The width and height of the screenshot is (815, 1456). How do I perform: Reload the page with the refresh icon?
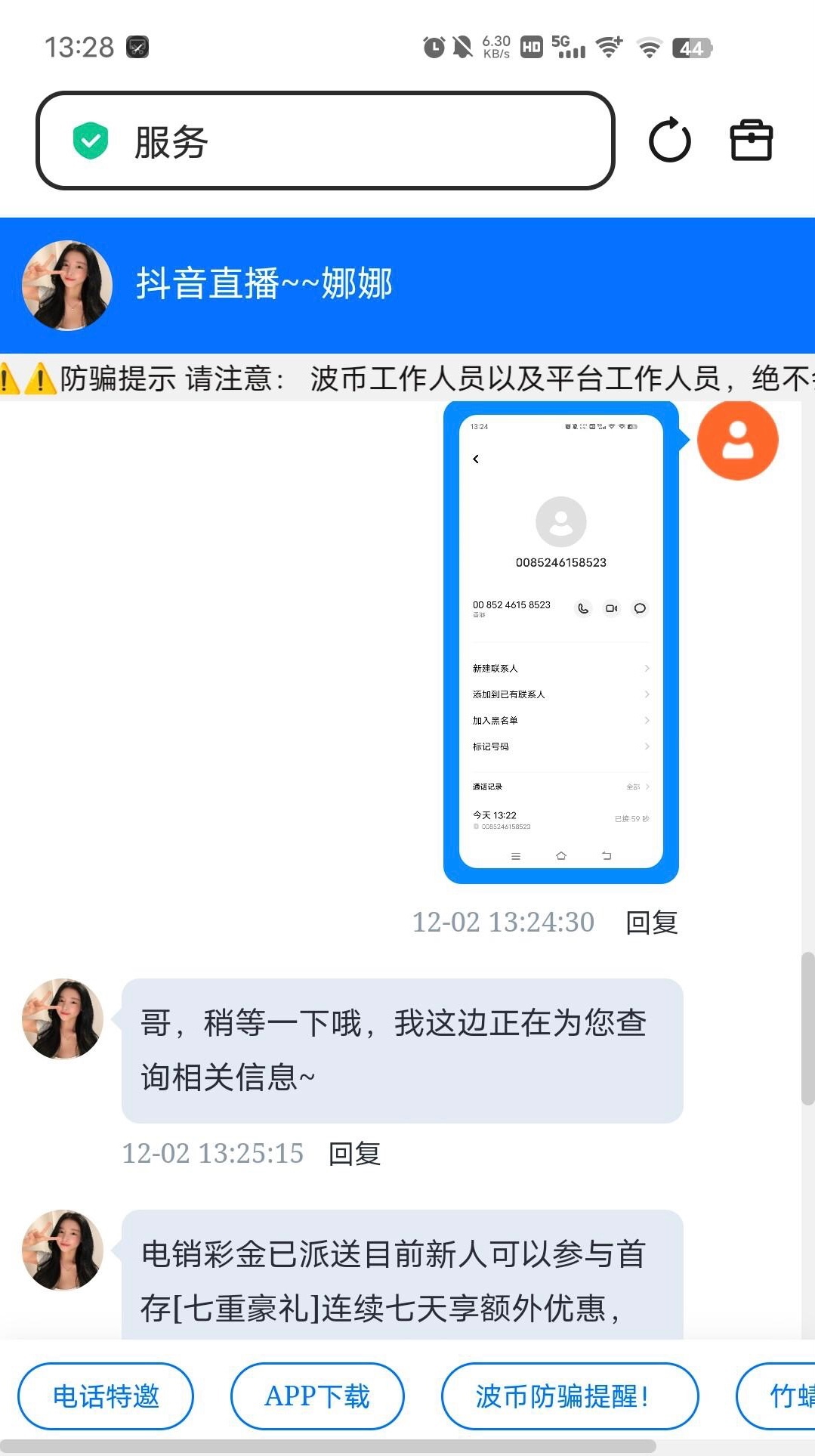(669, 141)
